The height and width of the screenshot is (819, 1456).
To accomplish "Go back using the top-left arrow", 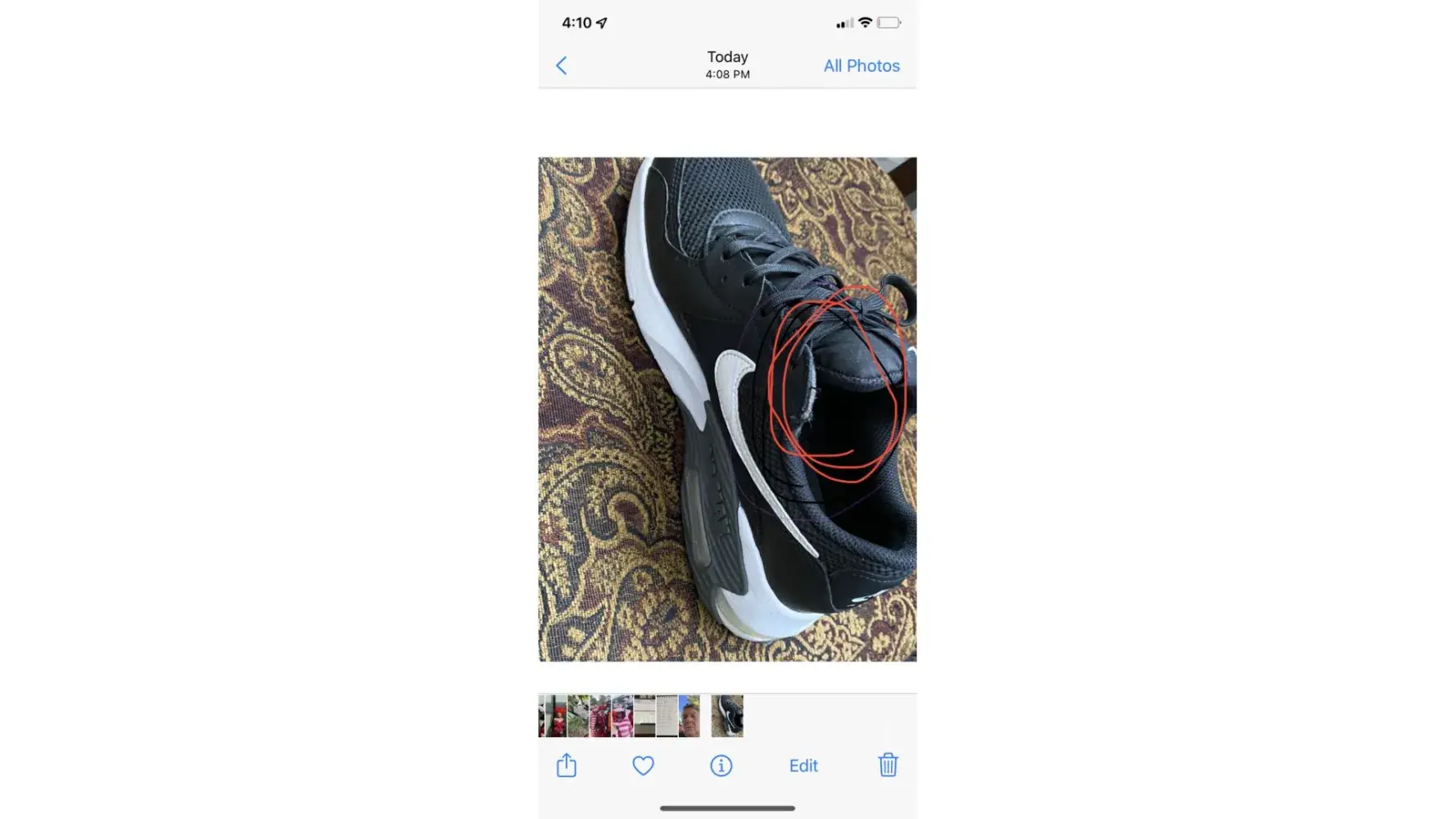I will [561, 66].
